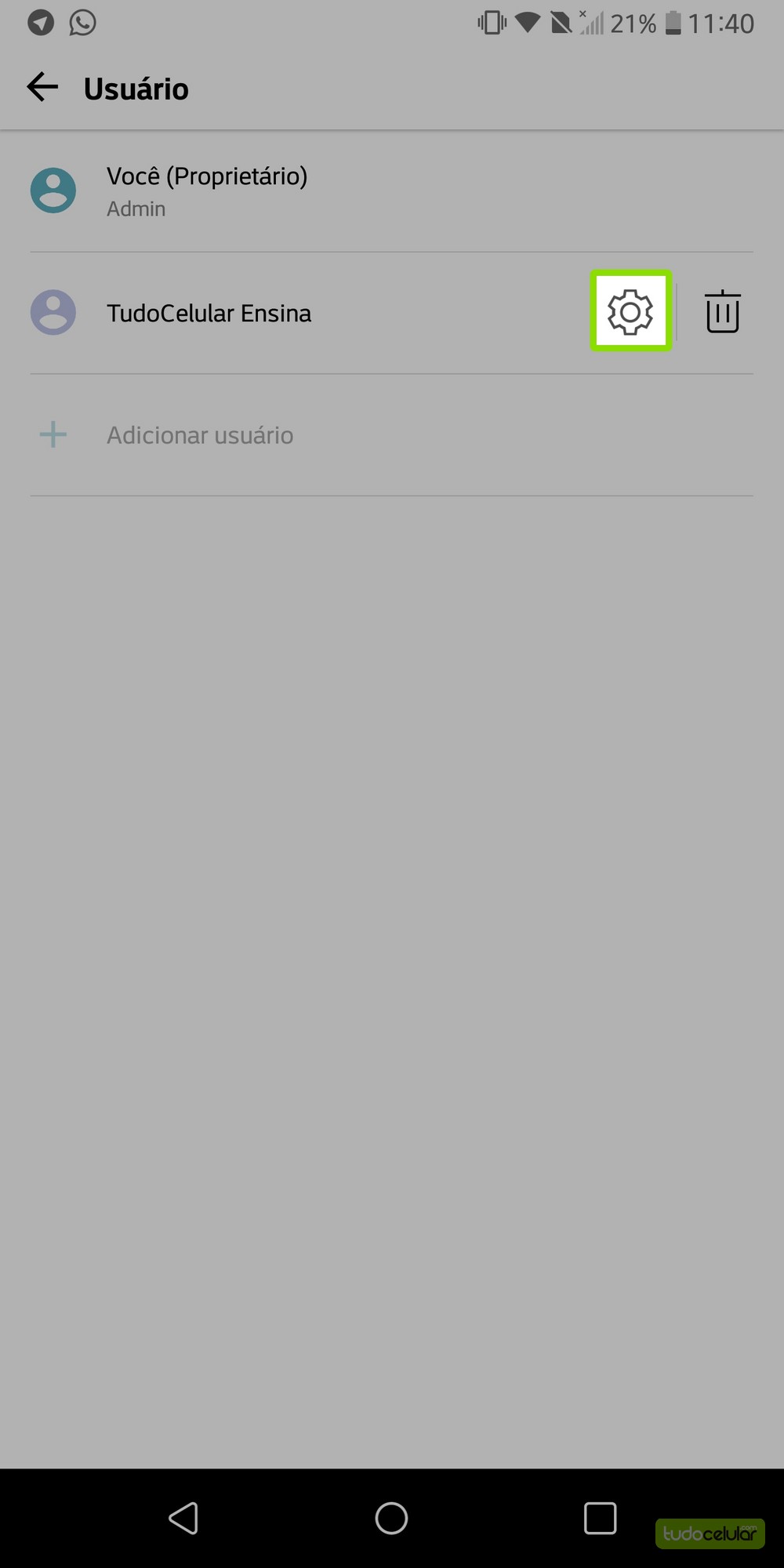Open settings gear for TudoCelular Ensina
Screen dimensions: 784x1568
pyautogui.click(x=630, y=311)
